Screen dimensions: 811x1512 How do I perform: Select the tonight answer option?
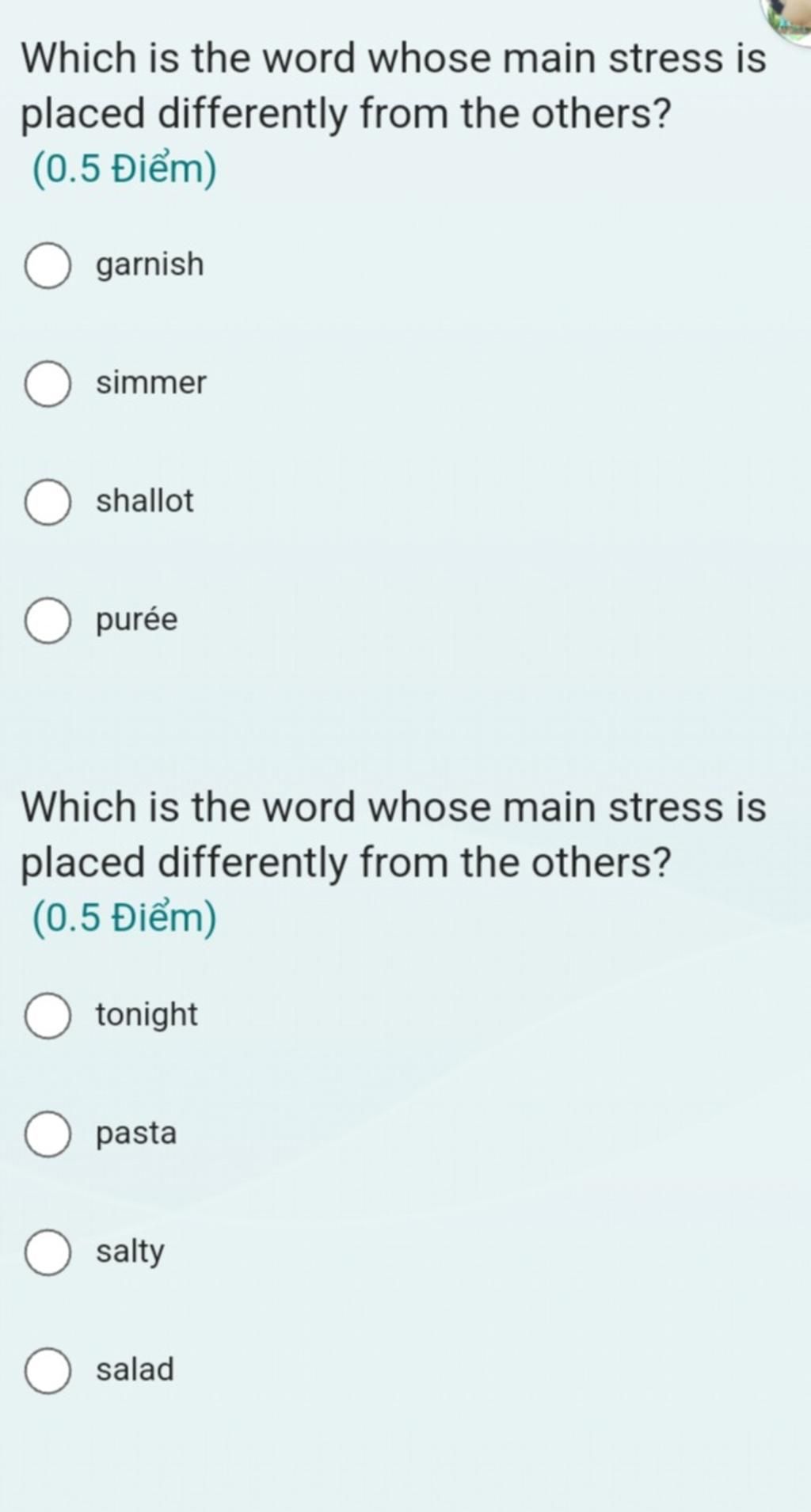click(x=48, y=1016)
